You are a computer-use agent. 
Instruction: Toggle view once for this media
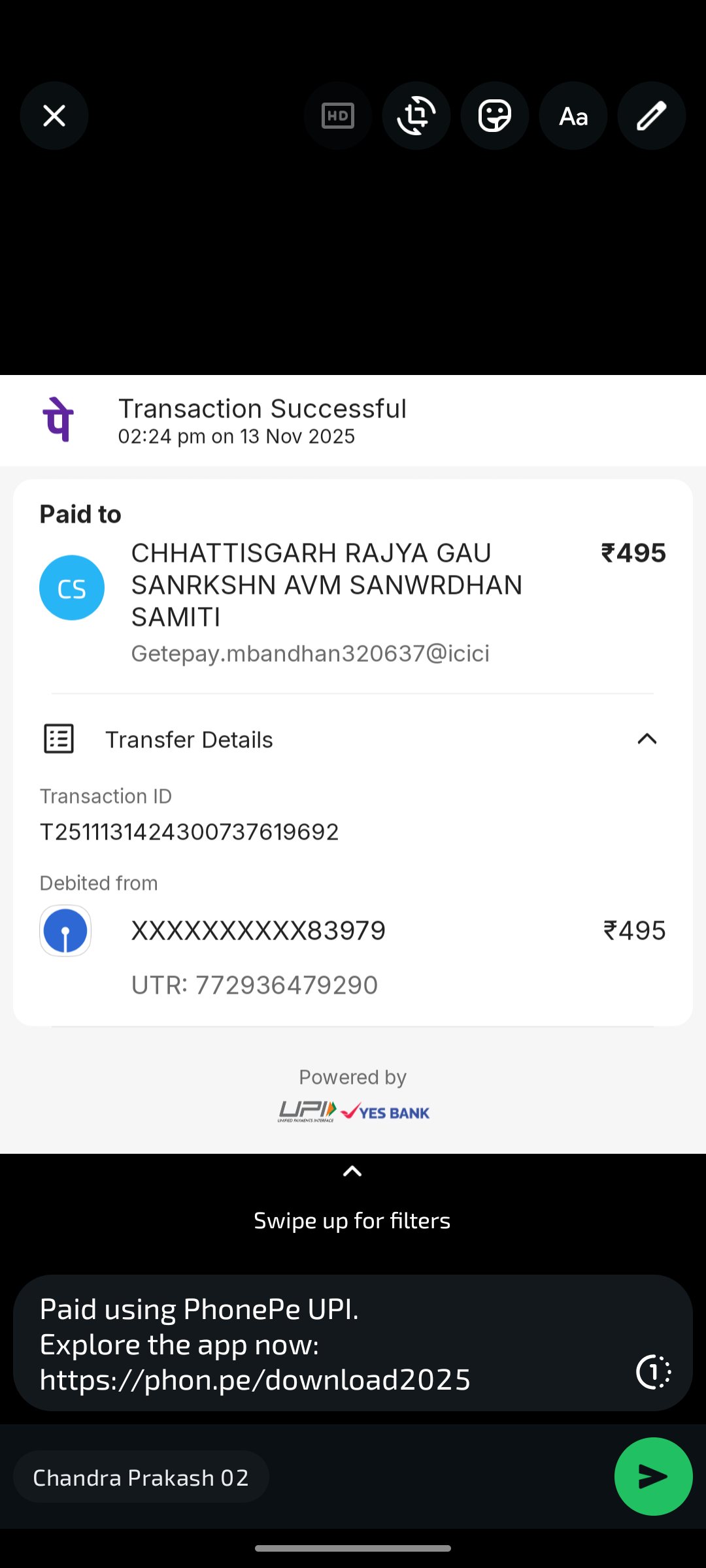654,1371
